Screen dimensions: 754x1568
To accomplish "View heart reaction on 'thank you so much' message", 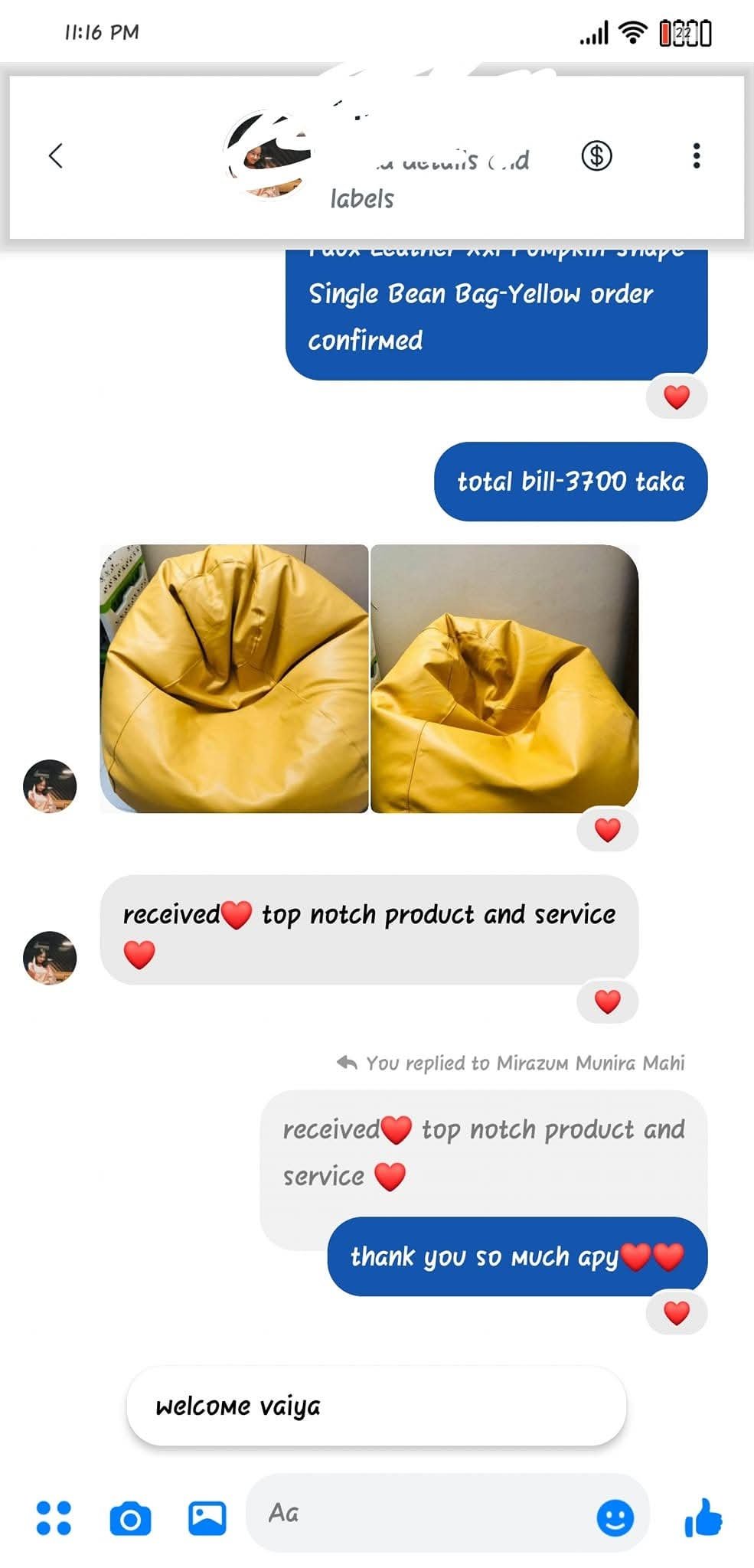I will [x=676, y=1313].
